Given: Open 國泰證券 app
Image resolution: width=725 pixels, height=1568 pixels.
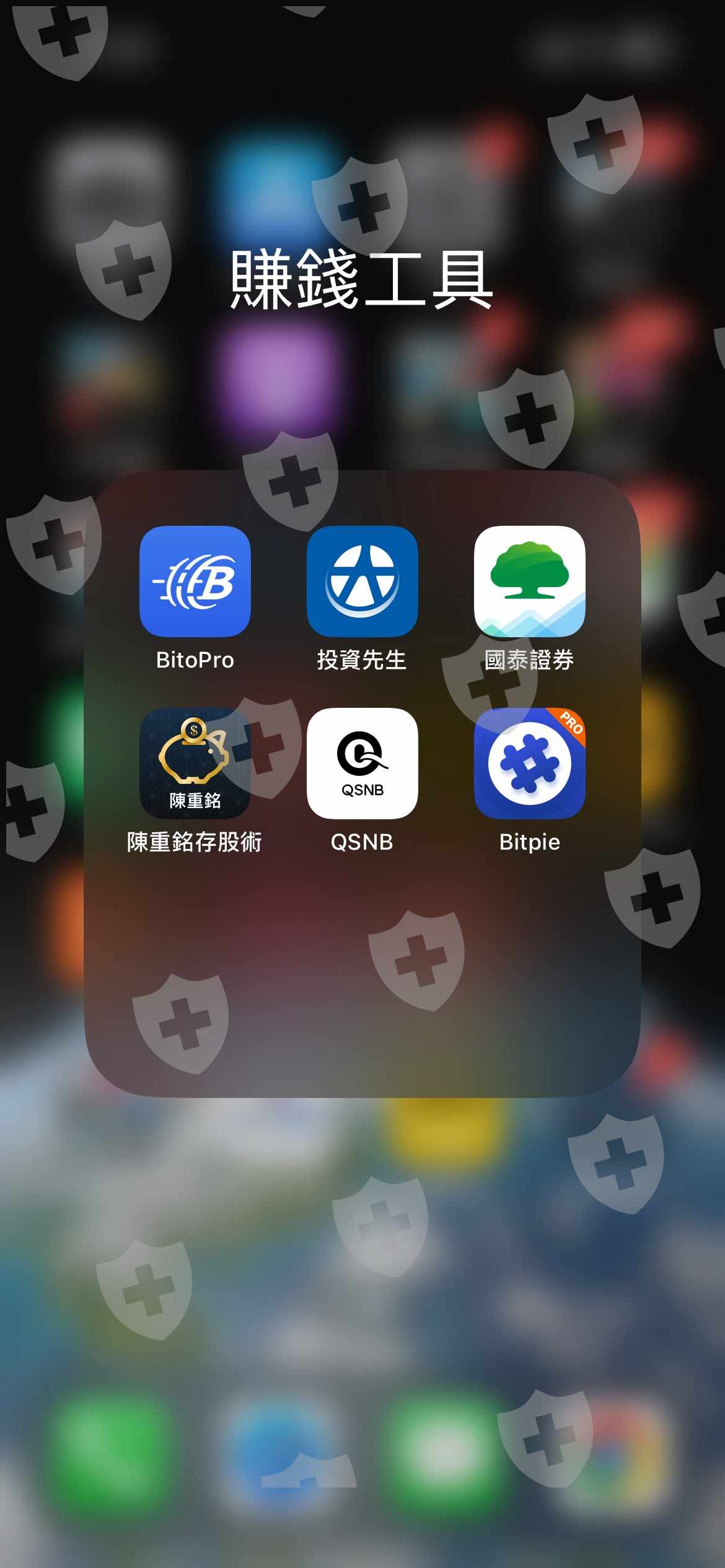Looking at the screenshot, I should (530, 581).
